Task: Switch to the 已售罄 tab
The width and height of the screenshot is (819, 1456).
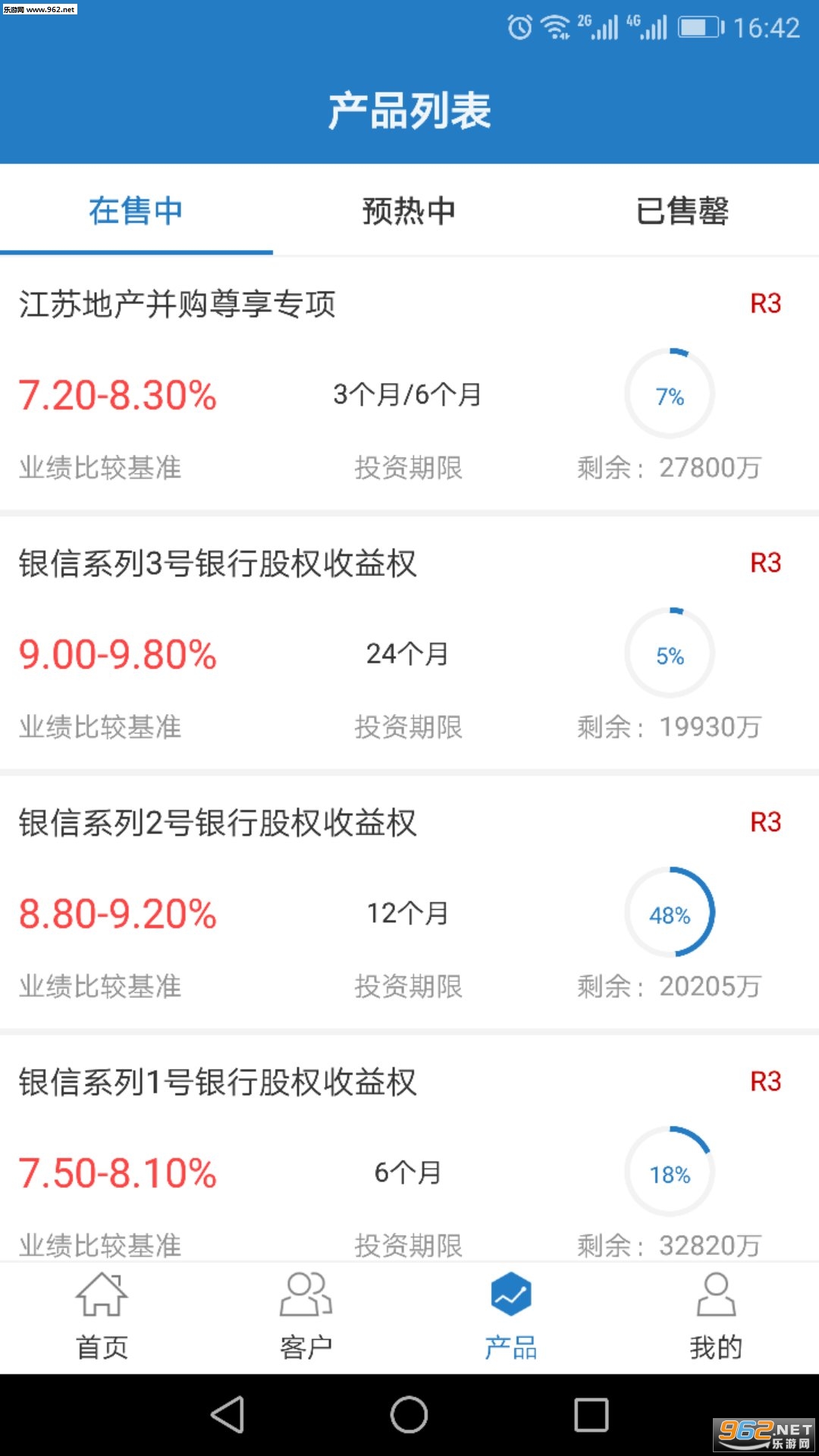Action: coord(682,211)
